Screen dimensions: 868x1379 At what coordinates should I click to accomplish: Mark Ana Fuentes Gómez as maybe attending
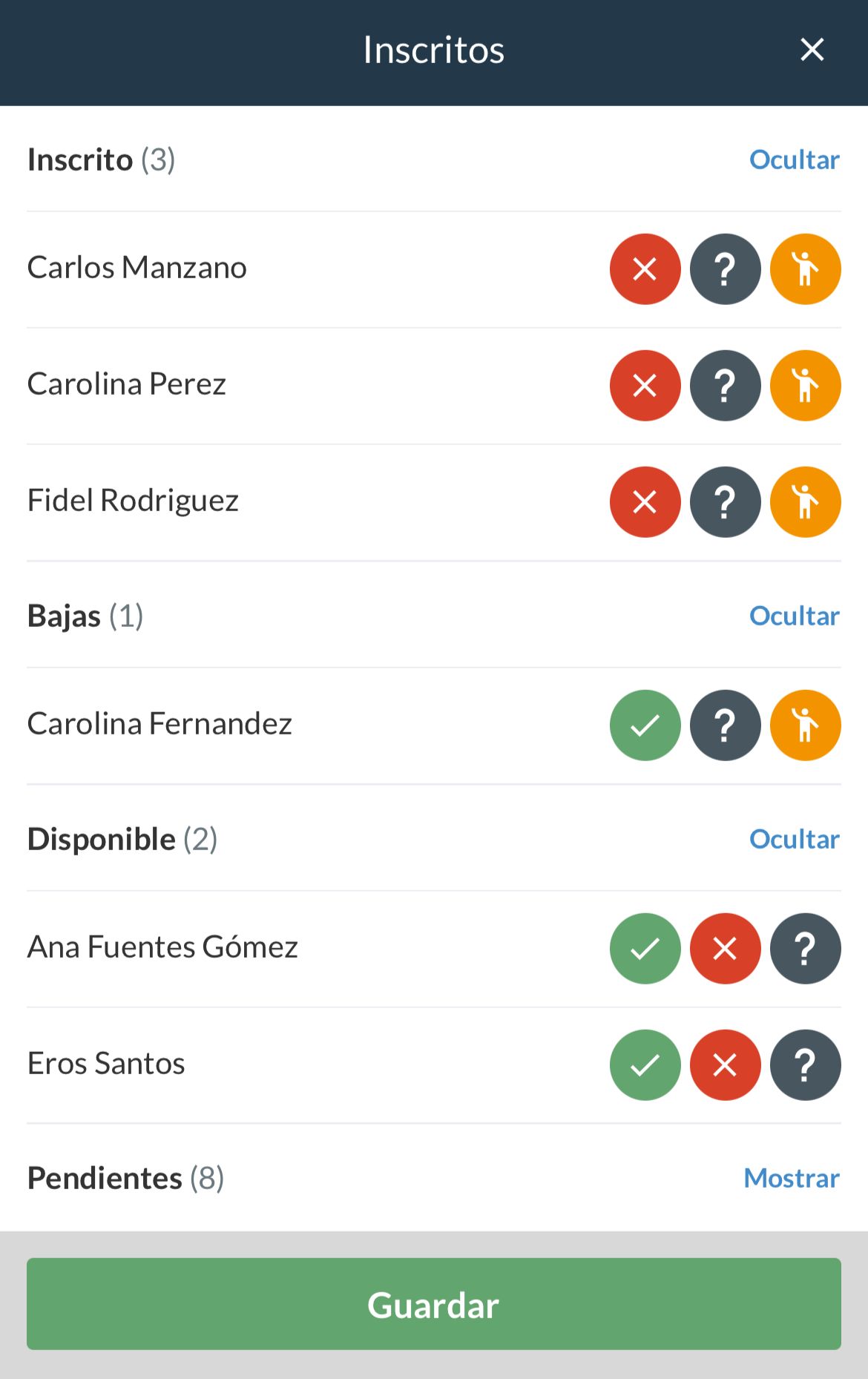click(x=805, y=949)
